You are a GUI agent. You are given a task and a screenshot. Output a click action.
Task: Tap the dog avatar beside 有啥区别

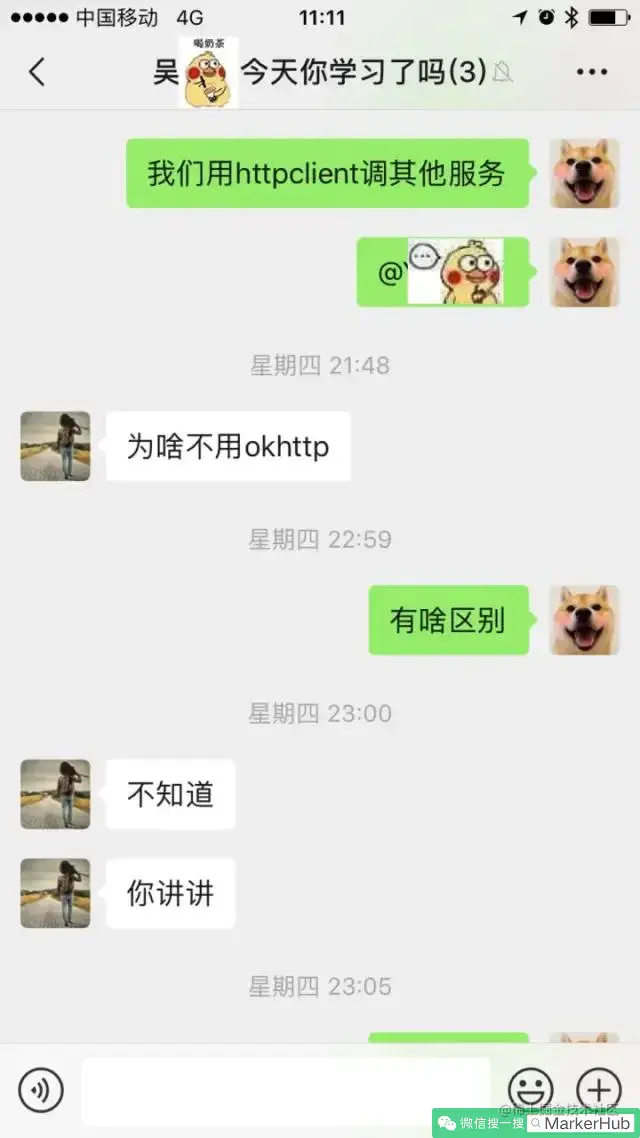click(x=584, y=620)
